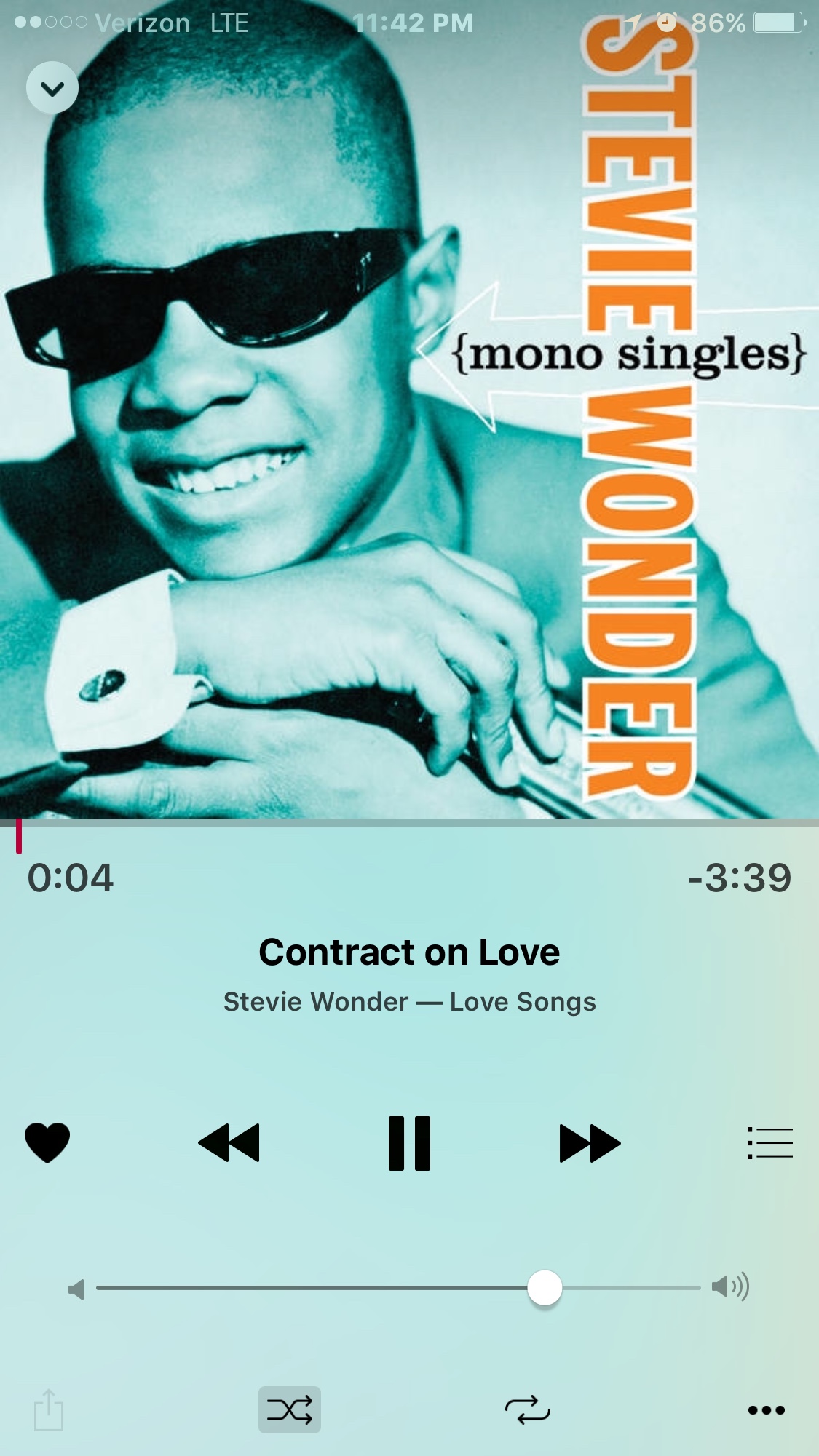The height and width of the screenshot is (1456, 819).
Task: Toggle the repeat option
Action: (528, 1410)
